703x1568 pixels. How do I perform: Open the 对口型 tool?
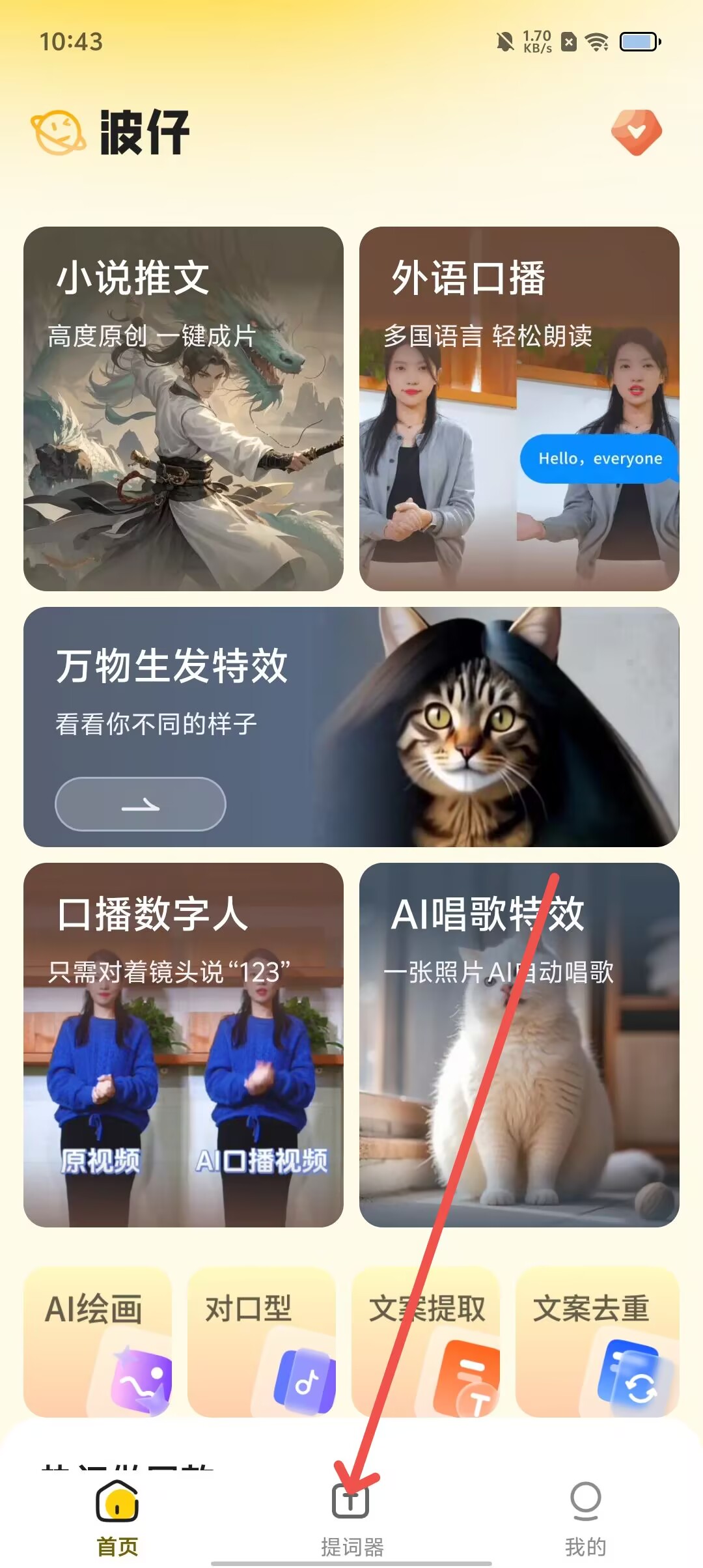262,1341
